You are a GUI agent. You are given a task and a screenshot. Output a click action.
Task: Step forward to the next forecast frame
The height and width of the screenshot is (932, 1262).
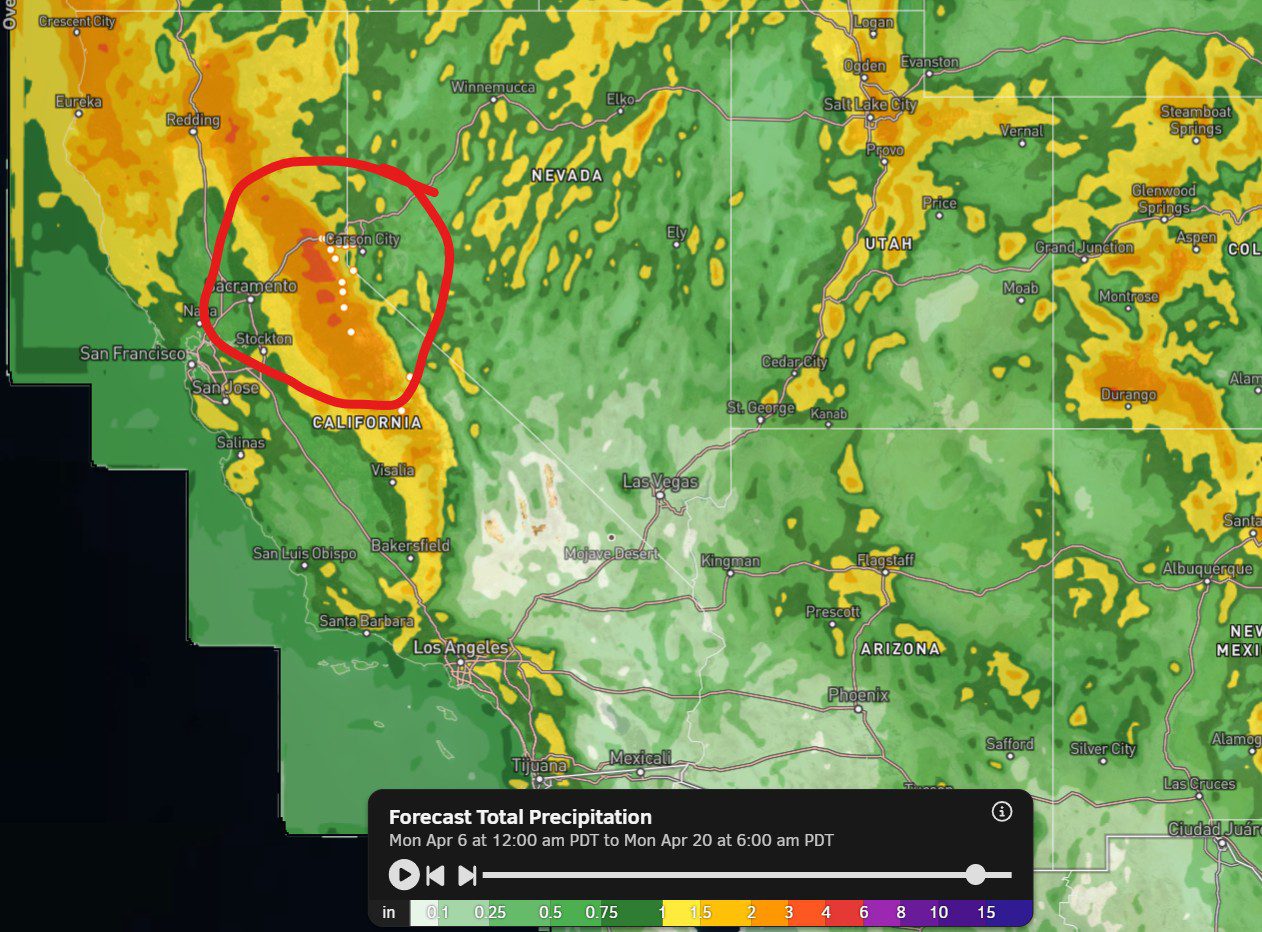466,875
